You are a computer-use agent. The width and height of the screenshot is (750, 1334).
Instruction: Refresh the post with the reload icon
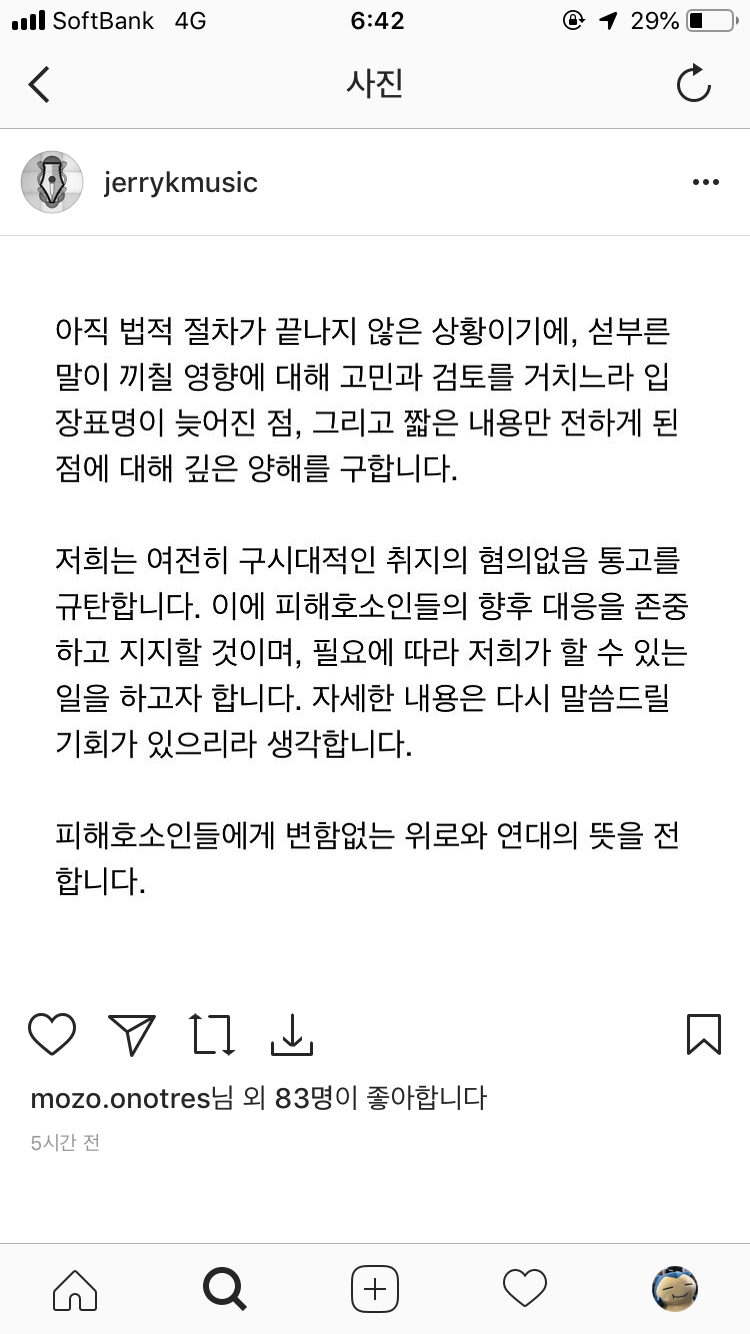click(693, 85)
